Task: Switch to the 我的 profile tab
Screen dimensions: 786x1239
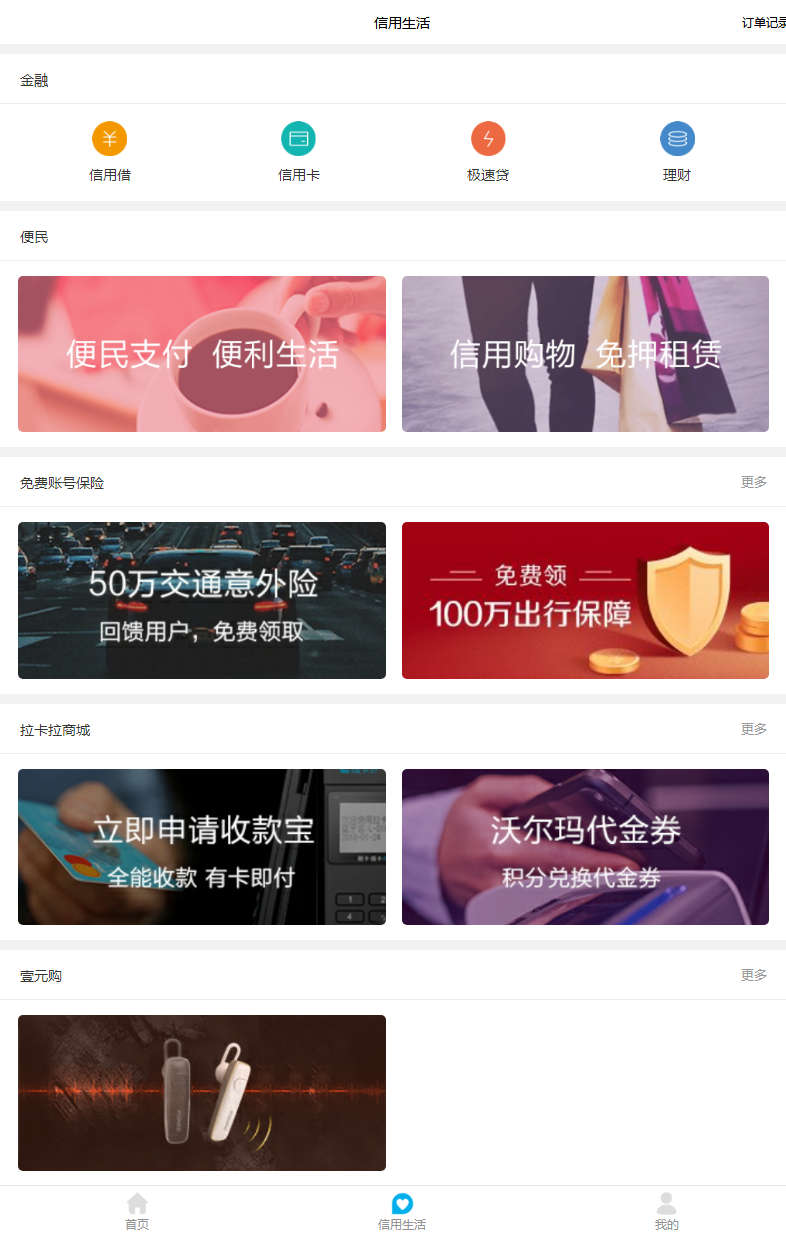Action: tap(667, 1211)
